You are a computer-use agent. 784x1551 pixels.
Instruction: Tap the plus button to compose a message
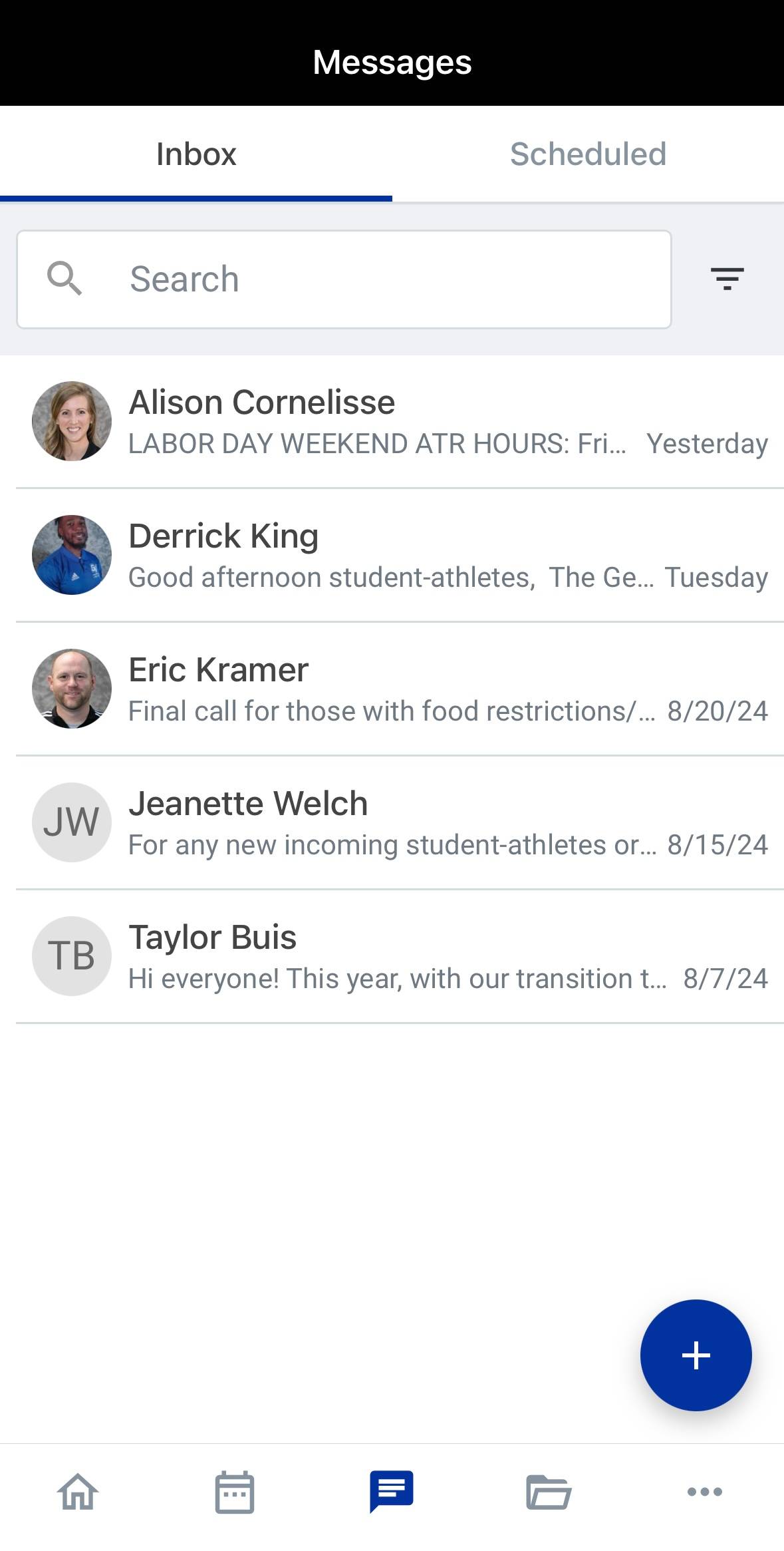coord(696,1354)
